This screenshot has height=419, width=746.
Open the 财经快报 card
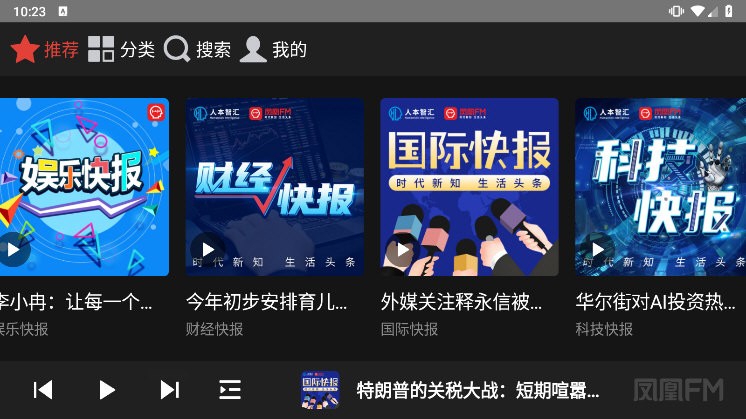point(274,186)
